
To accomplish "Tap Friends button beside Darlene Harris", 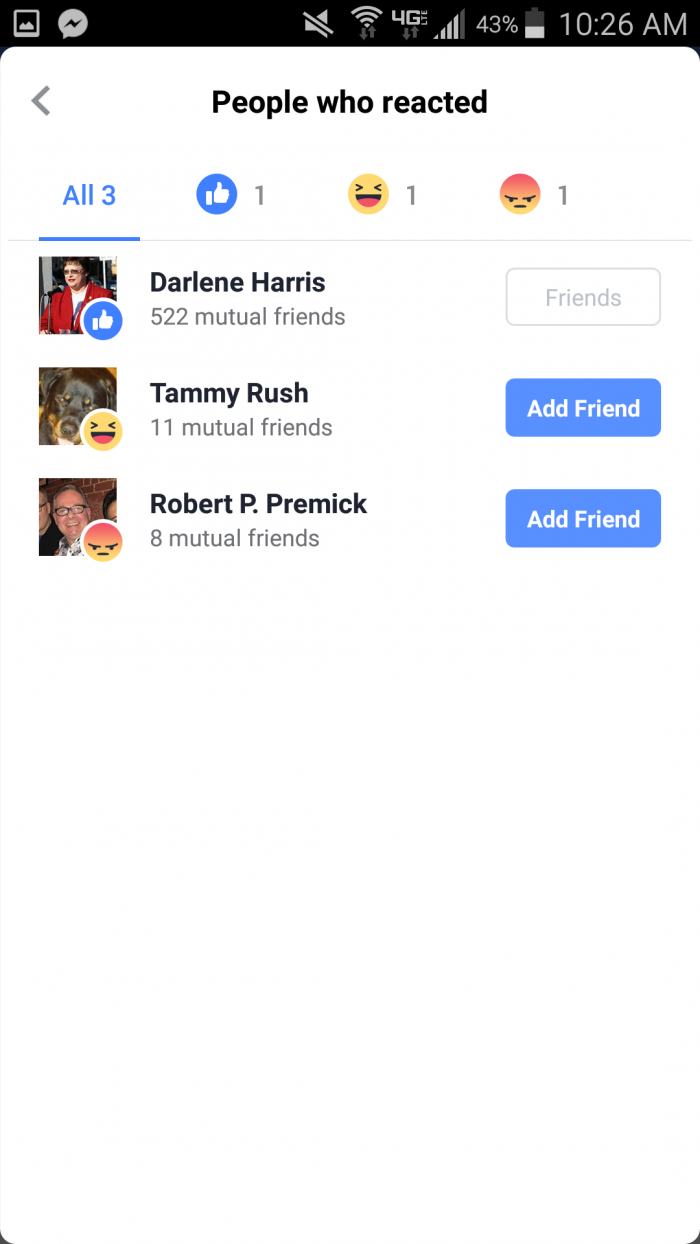I will pos(583,297).
